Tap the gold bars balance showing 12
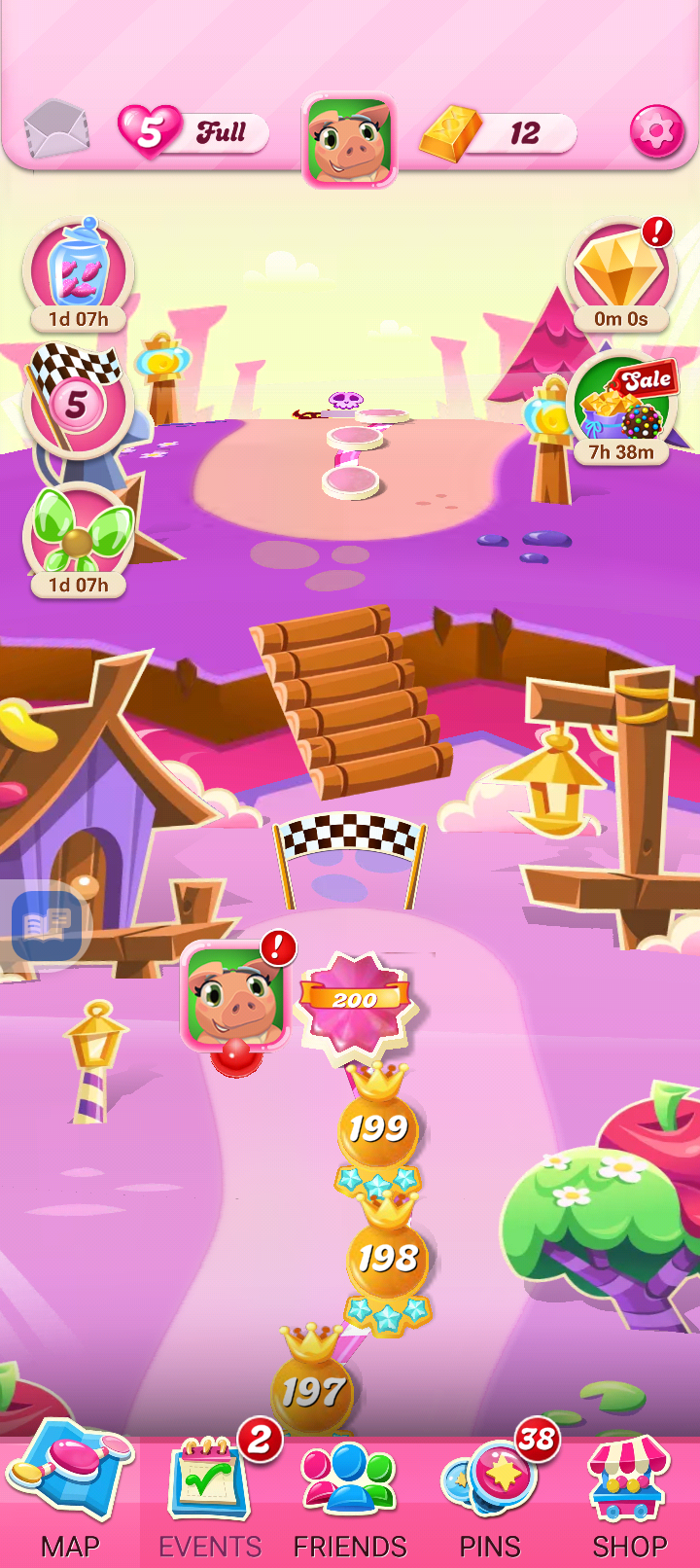This screenshot has height=1568, width=700. (x=498, y=132)
